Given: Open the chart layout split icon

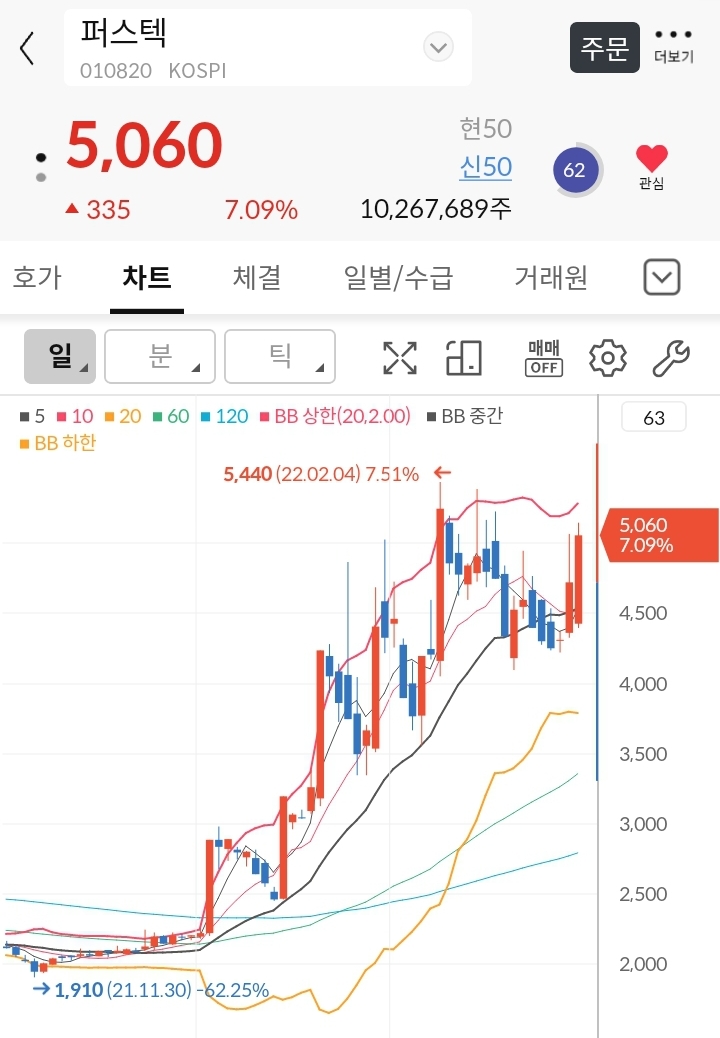Looking at the screenshot, I should click(x=464, y=357).
